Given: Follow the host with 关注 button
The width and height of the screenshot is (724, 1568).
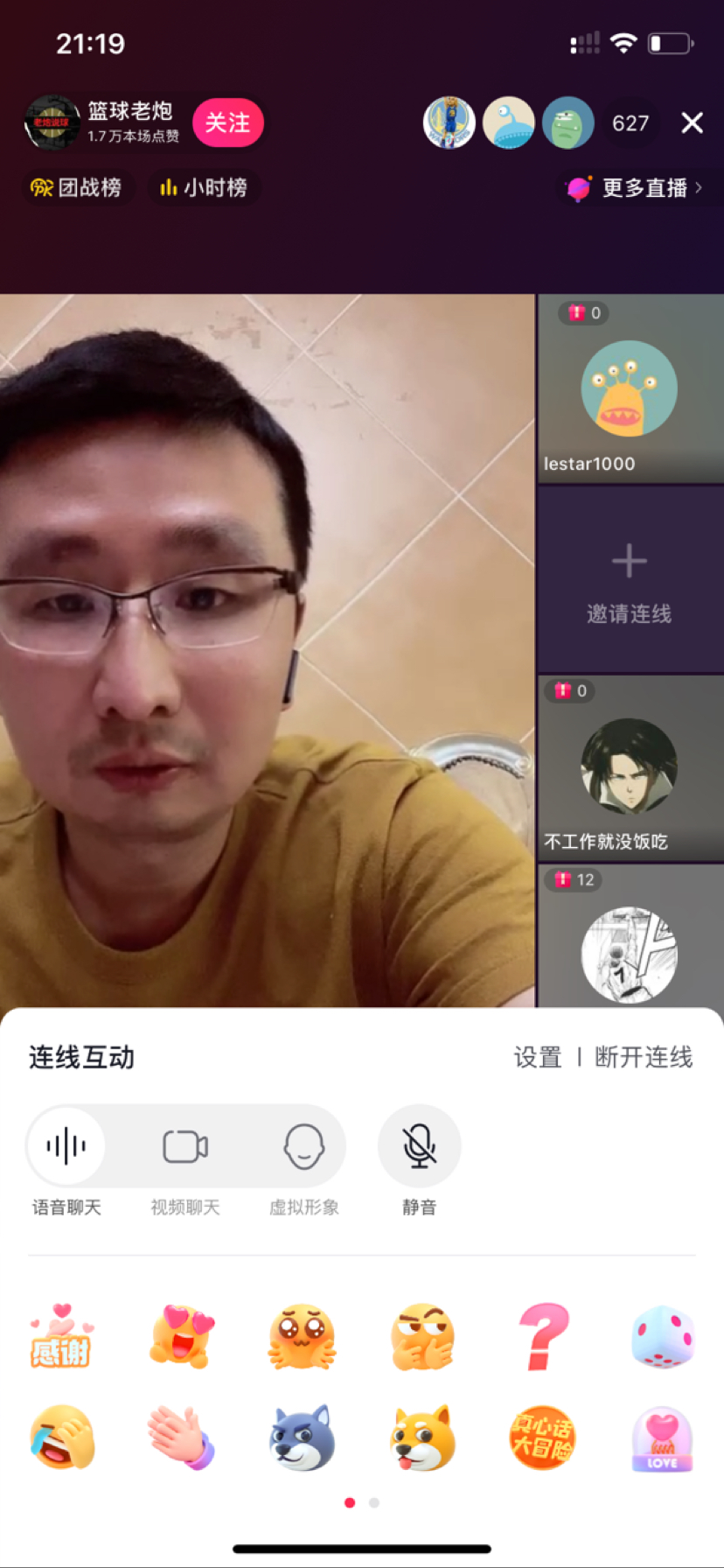Looking at the screenshot, I should (x=227, y=122).
